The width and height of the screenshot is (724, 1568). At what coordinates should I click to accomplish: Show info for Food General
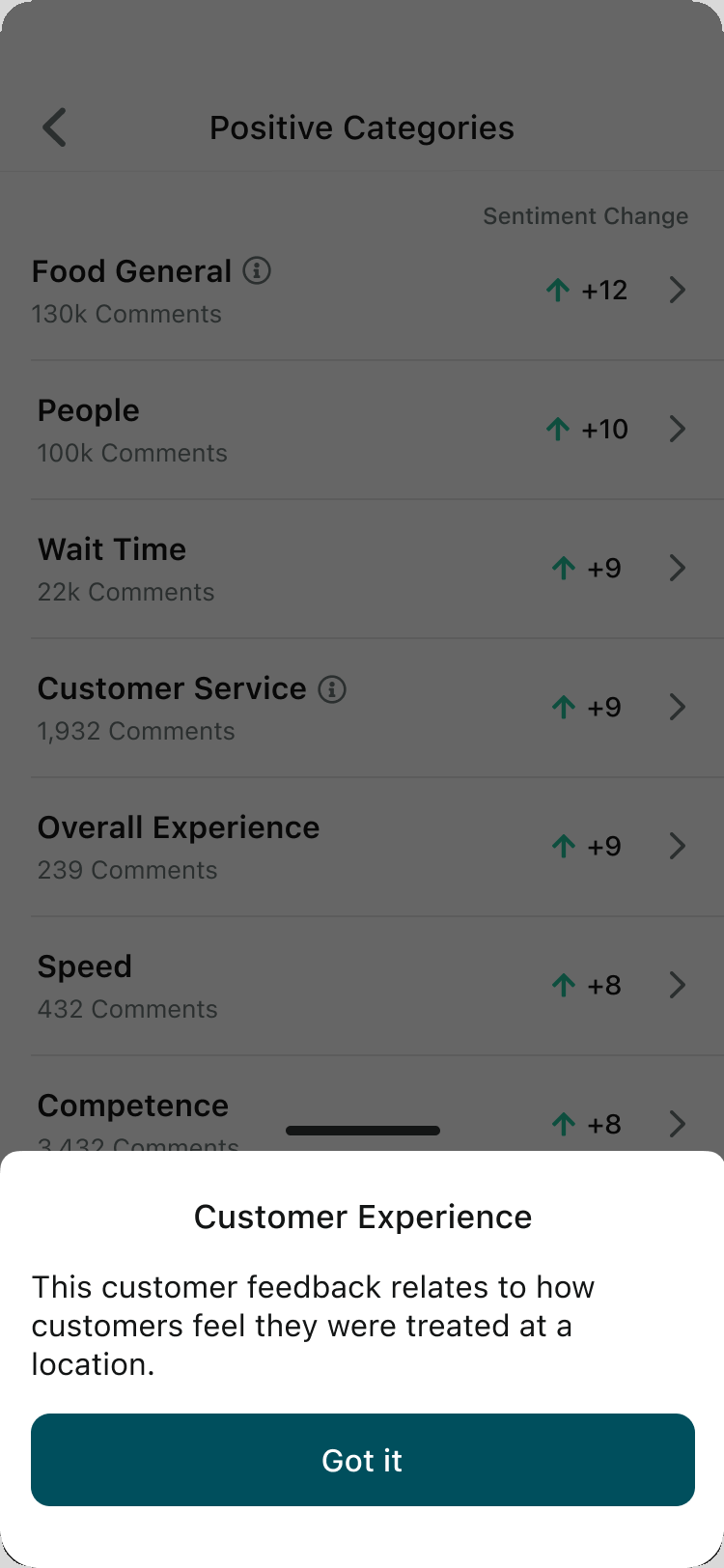[257, 270]
